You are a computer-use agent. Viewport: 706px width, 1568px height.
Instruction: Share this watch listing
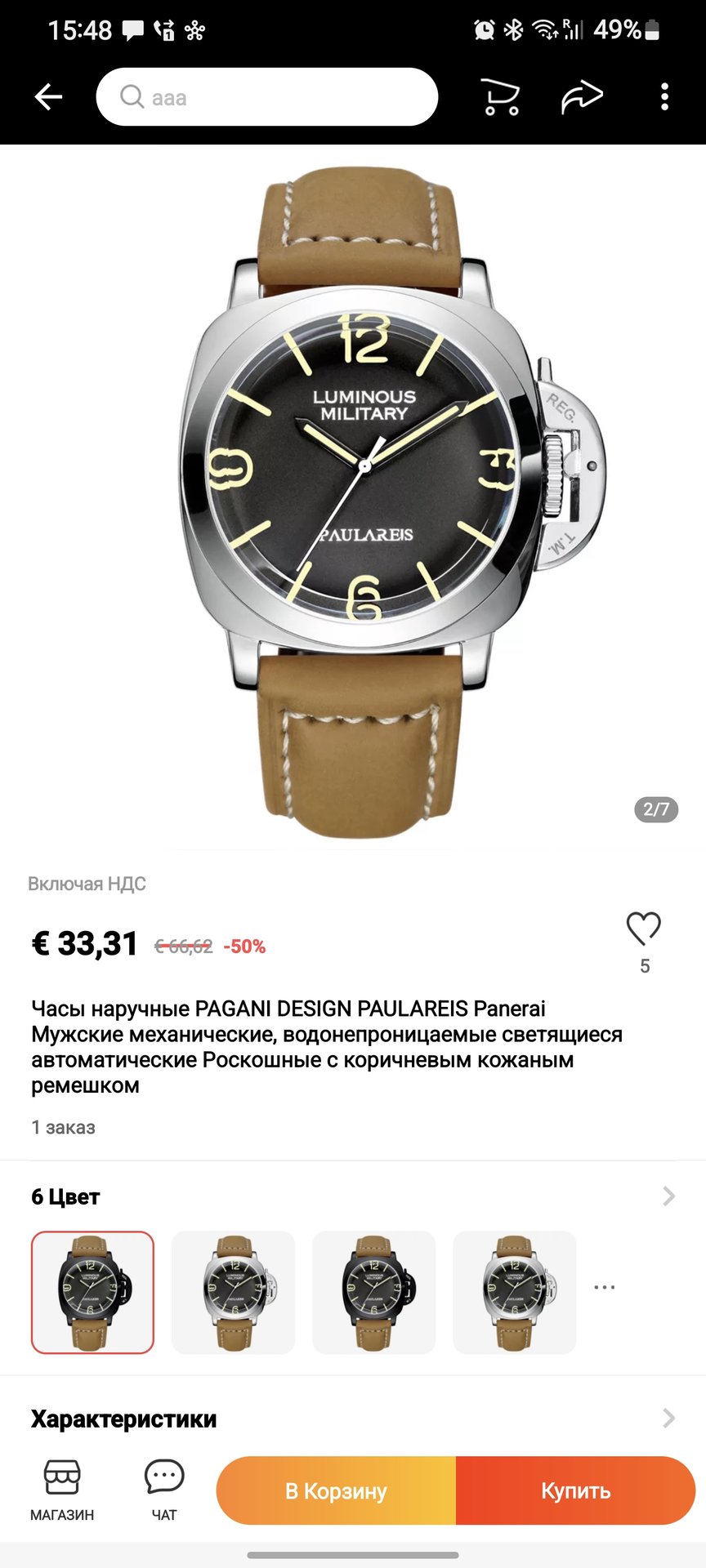pyautogui.click(x=582, y=97)
